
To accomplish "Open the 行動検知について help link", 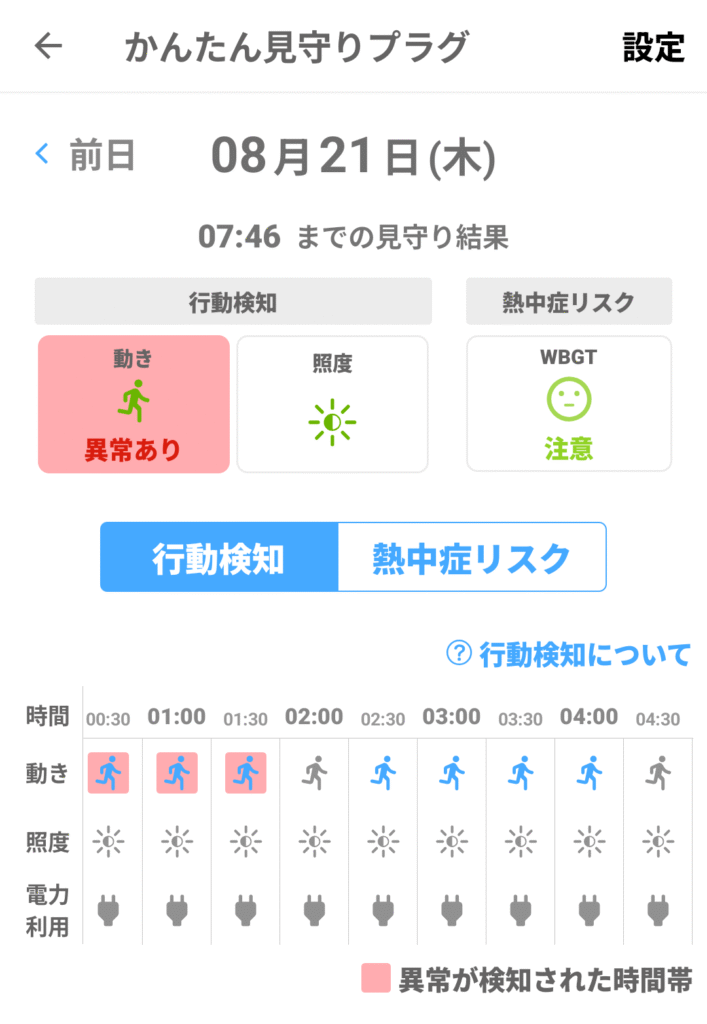I will click(568, 654).
